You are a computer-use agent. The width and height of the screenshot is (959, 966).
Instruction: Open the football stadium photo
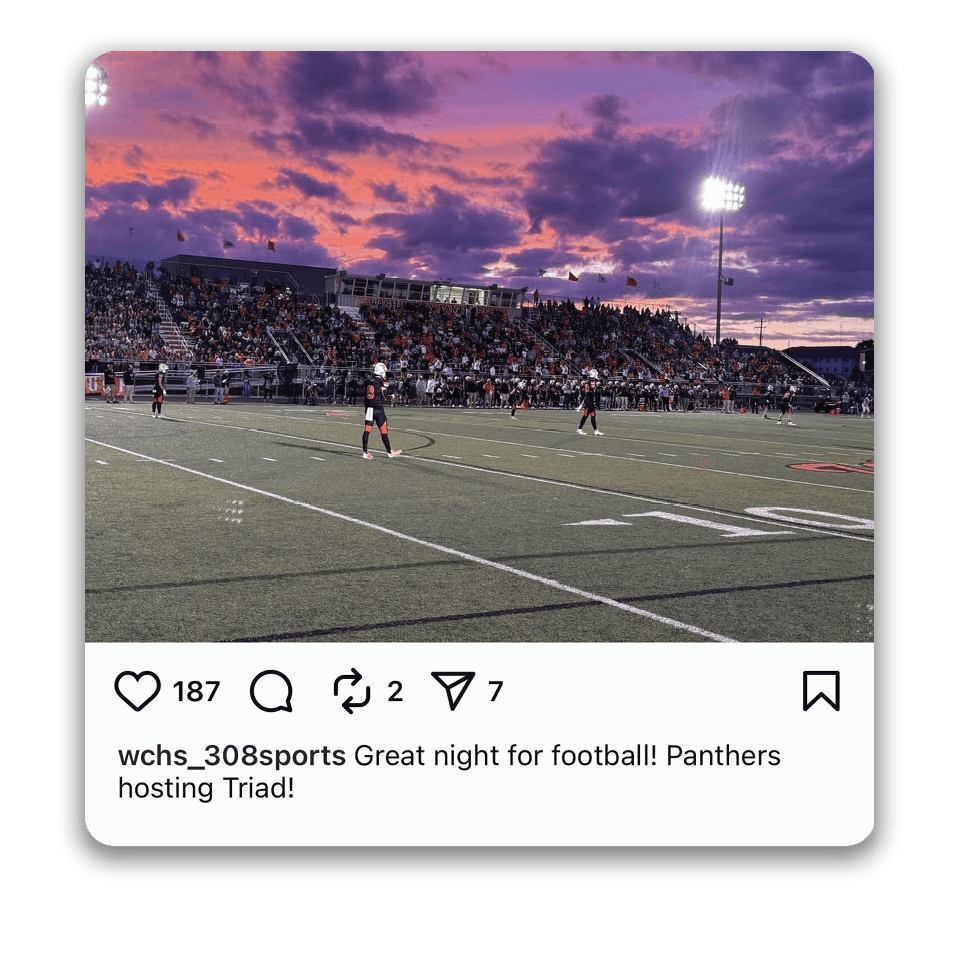[479, 346]
